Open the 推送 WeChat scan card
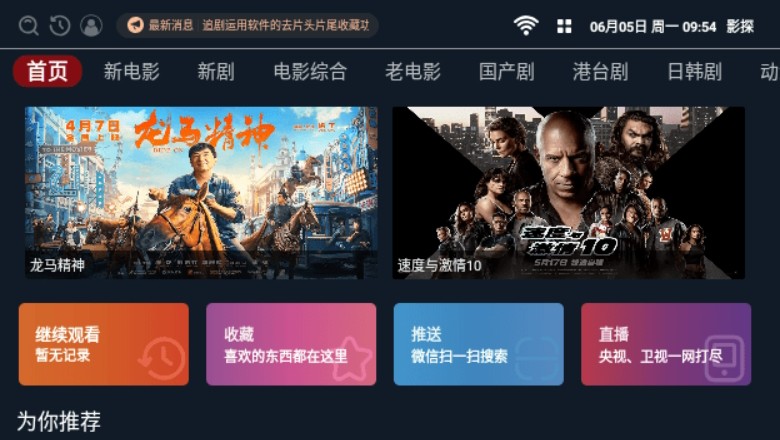This screenshot has height=440, width=780. pyautogui.click(x=478, y=345)
